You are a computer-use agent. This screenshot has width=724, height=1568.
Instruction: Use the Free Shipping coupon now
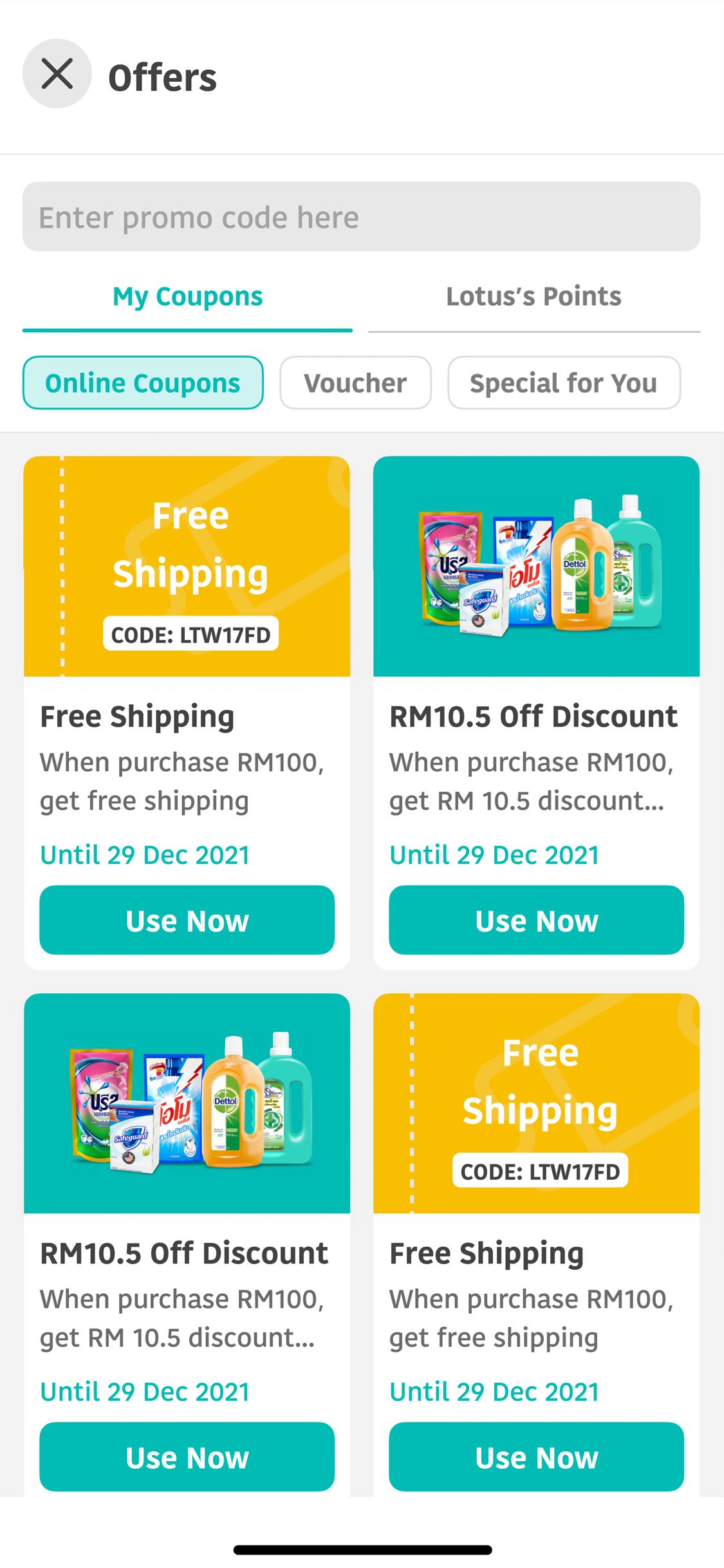pos(187,920)
